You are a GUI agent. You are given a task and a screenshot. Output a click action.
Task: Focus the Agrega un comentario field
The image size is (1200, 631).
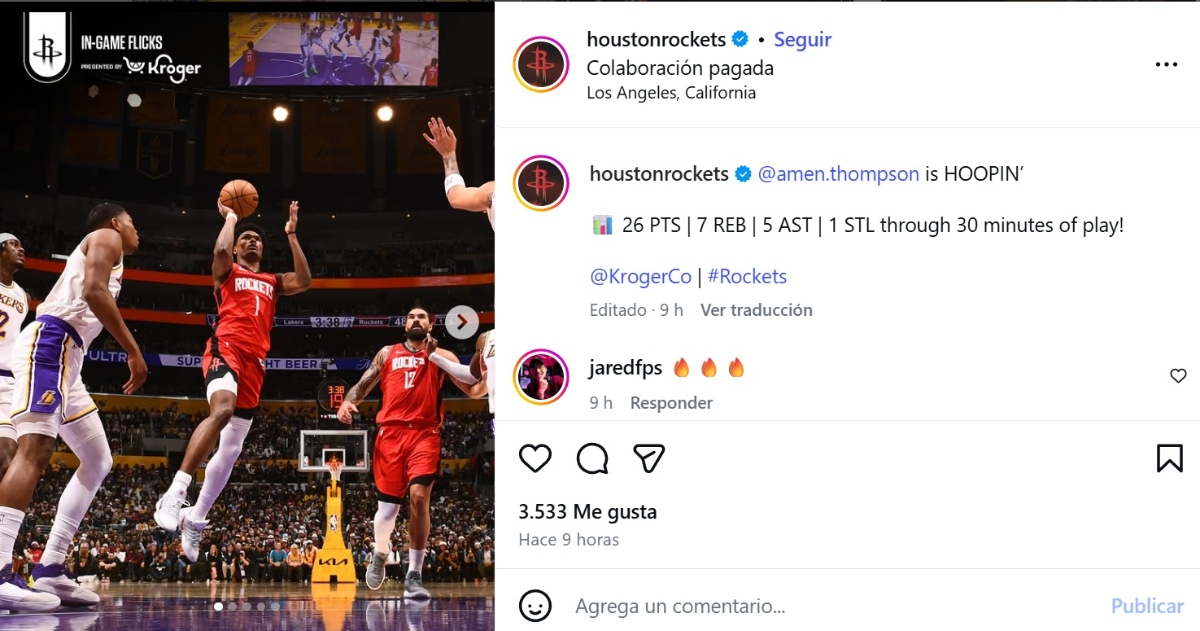click(800, 606)
